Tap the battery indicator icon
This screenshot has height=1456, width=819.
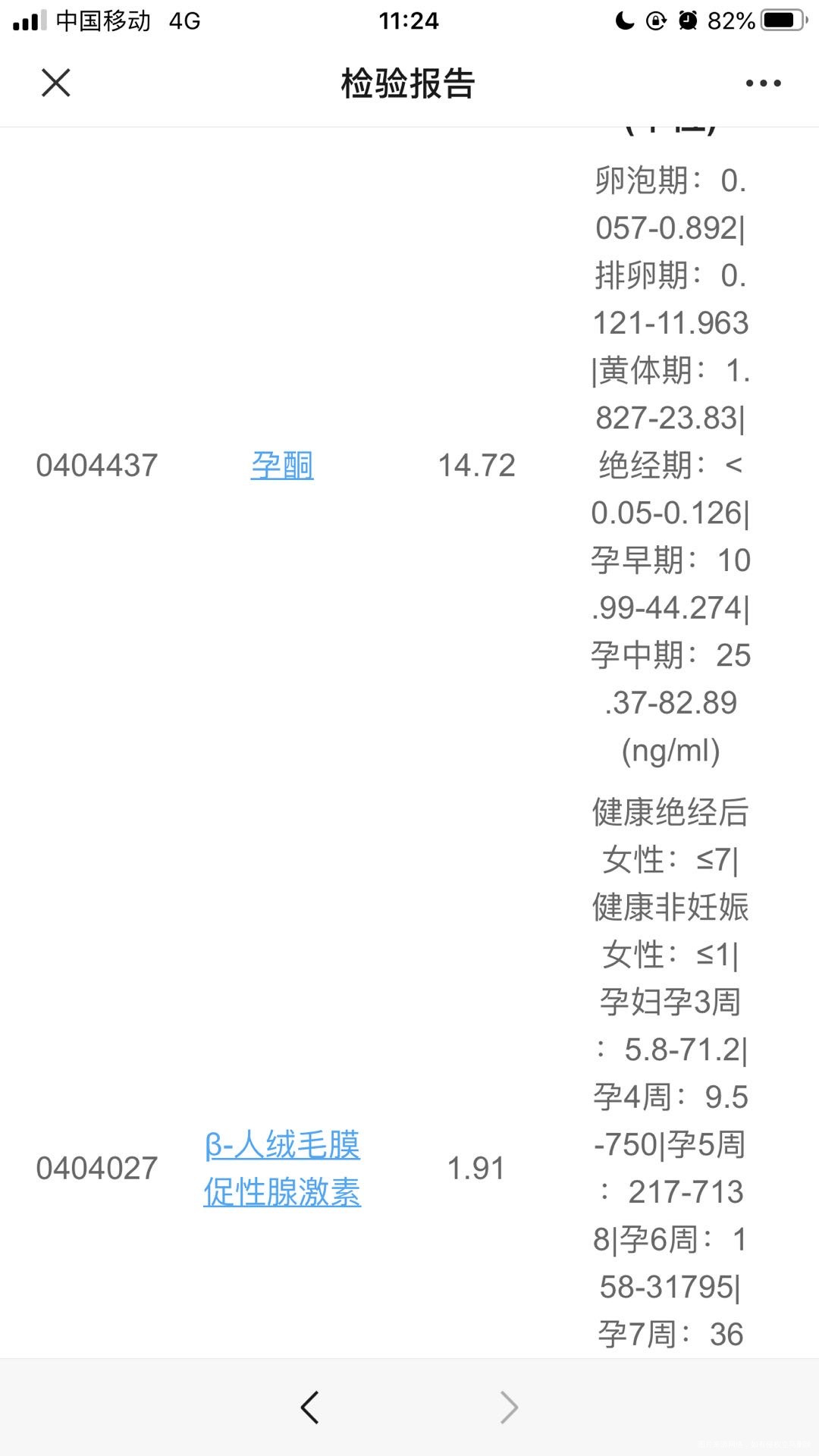click(783, 20)
